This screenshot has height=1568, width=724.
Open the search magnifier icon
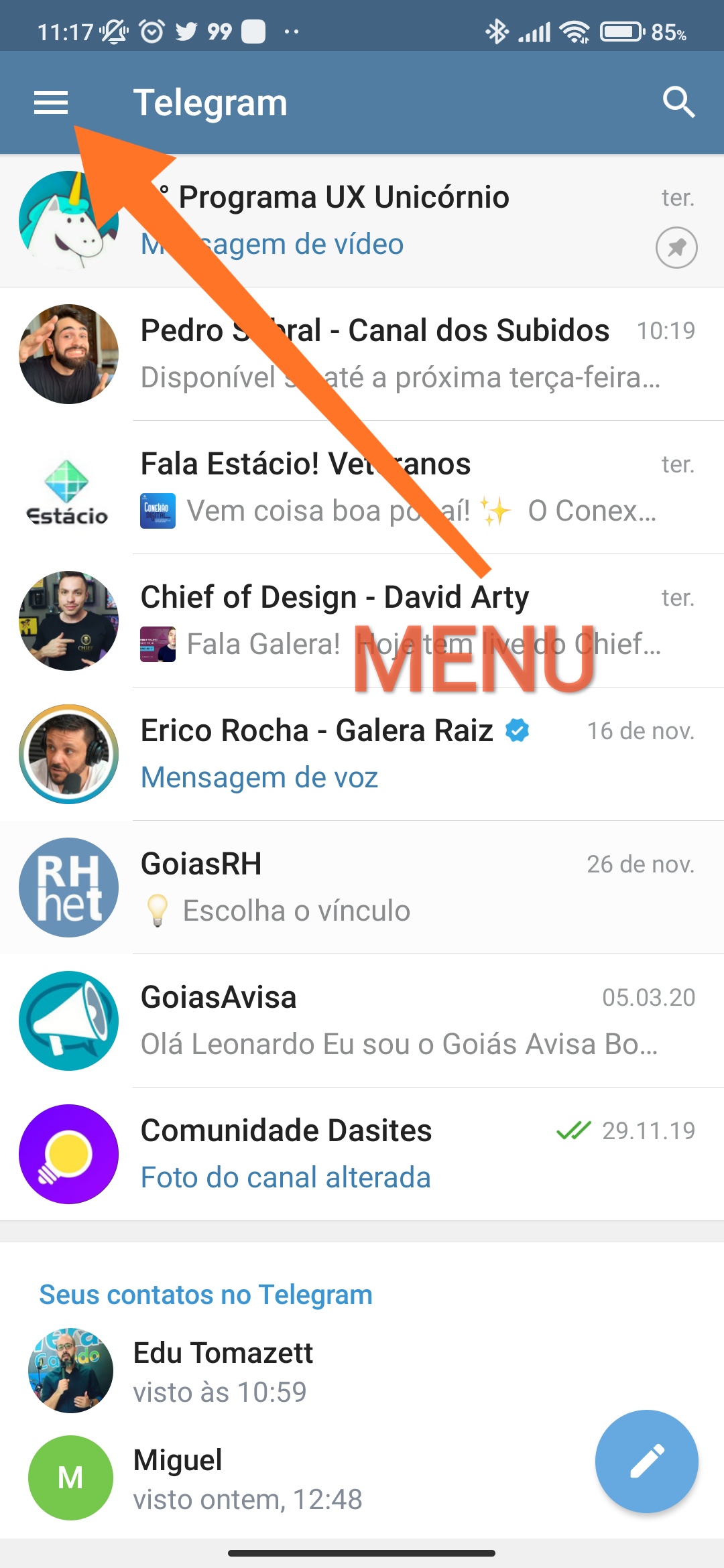[x=678, y=103]
